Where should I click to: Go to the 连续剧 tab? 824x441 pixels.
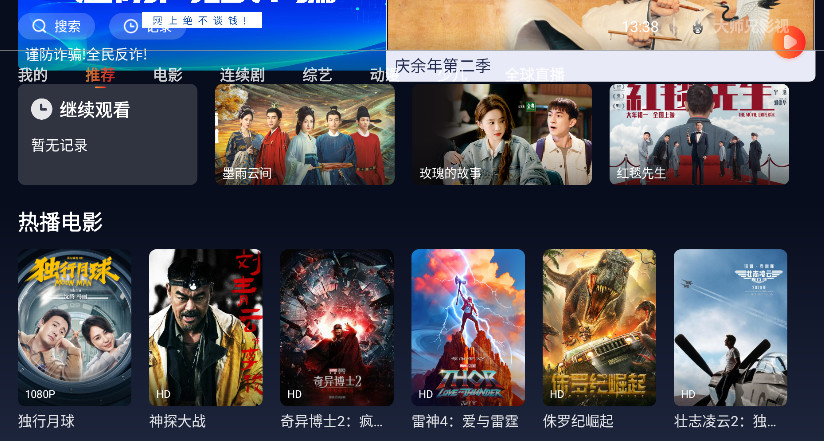tap(242, 75)
